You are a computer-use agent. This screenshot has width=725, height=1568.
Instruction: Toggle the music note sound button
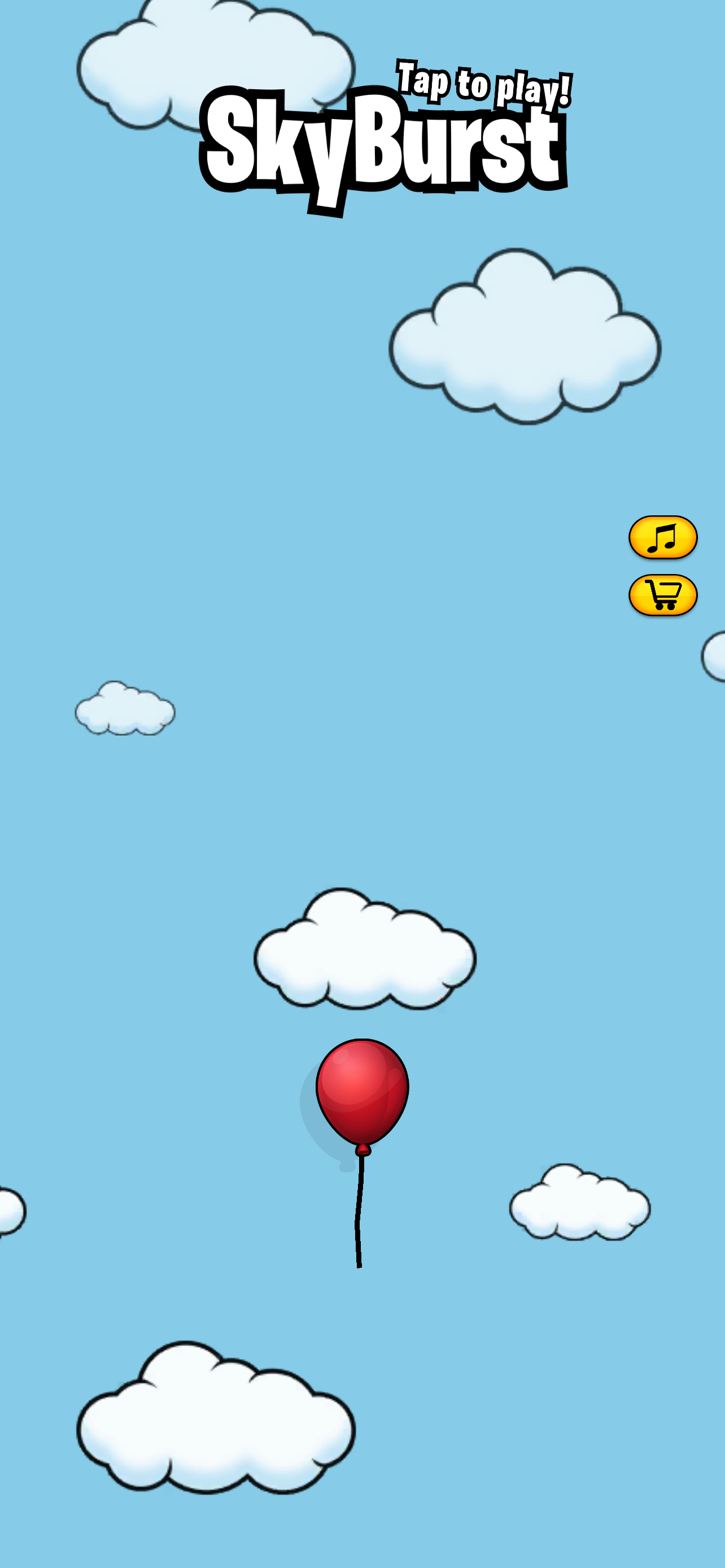662,537
